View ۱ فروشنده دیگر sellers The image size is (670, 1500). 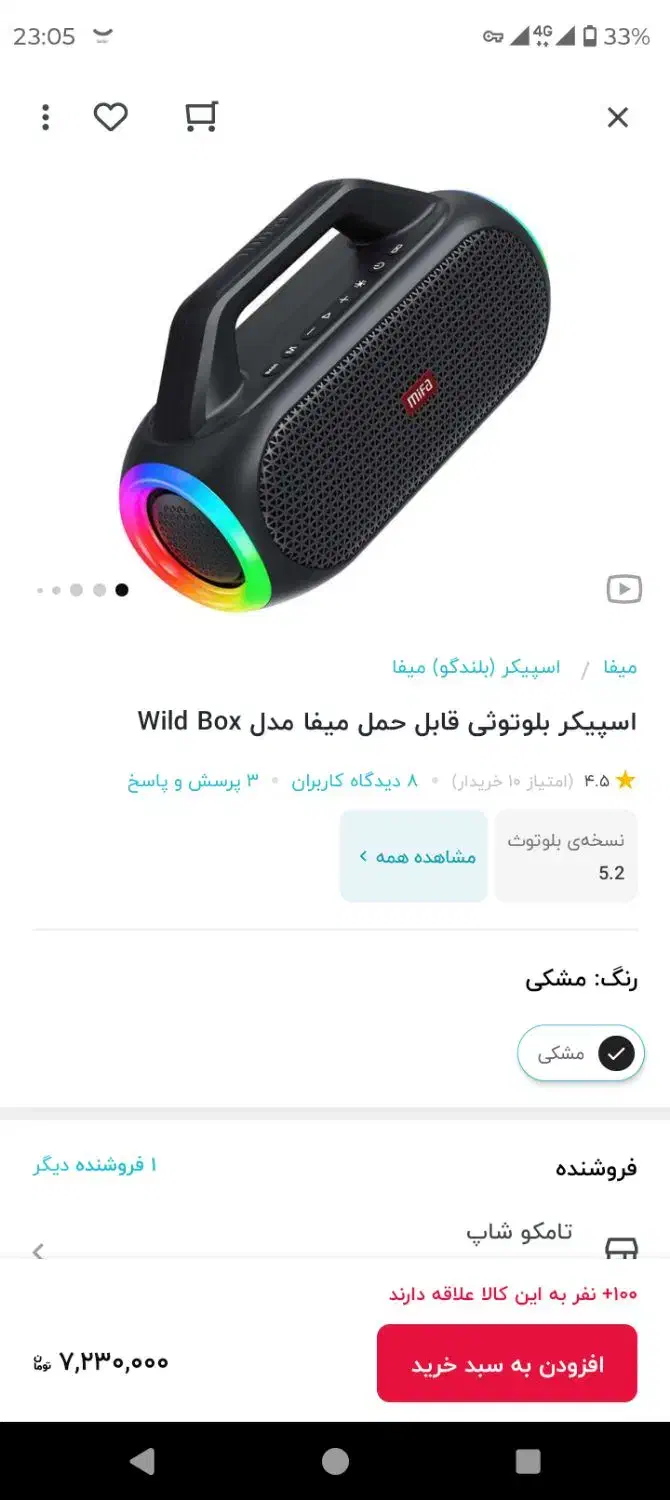[x=95, y=1165]
